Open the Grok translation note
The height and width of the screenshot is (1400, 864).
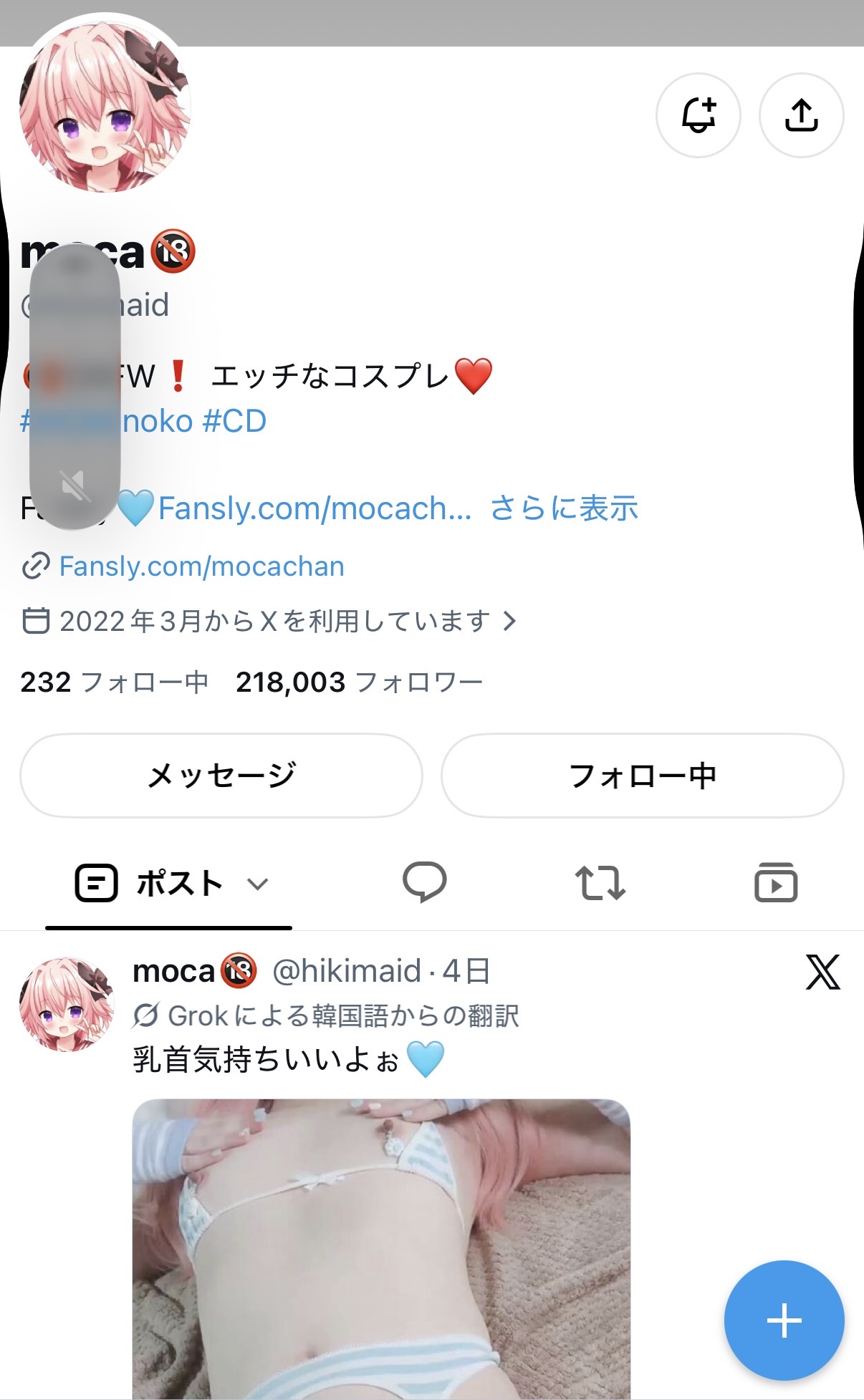pyautogui.click(x=327, y=1015)
